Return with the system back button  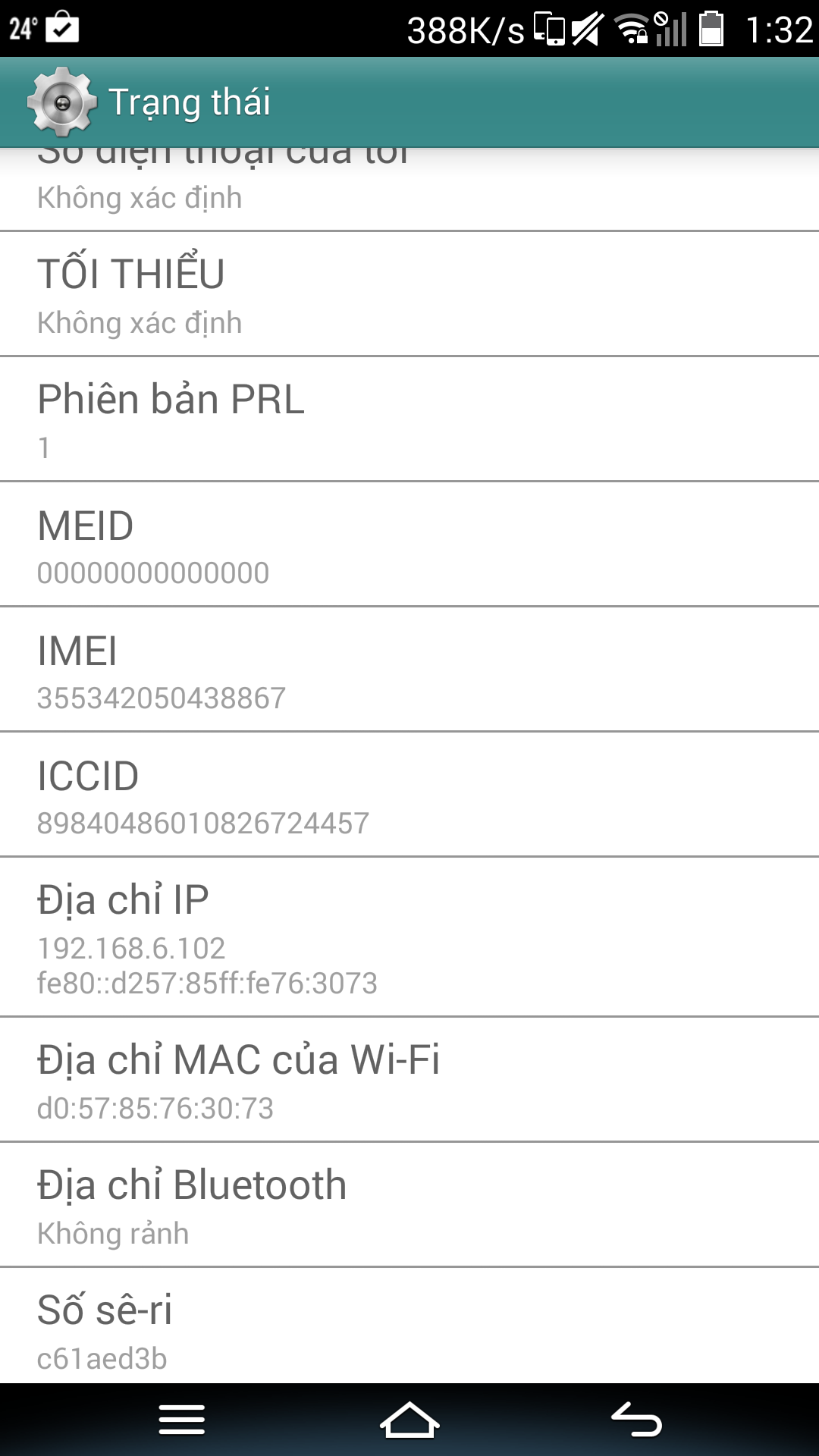[637, 1420]
